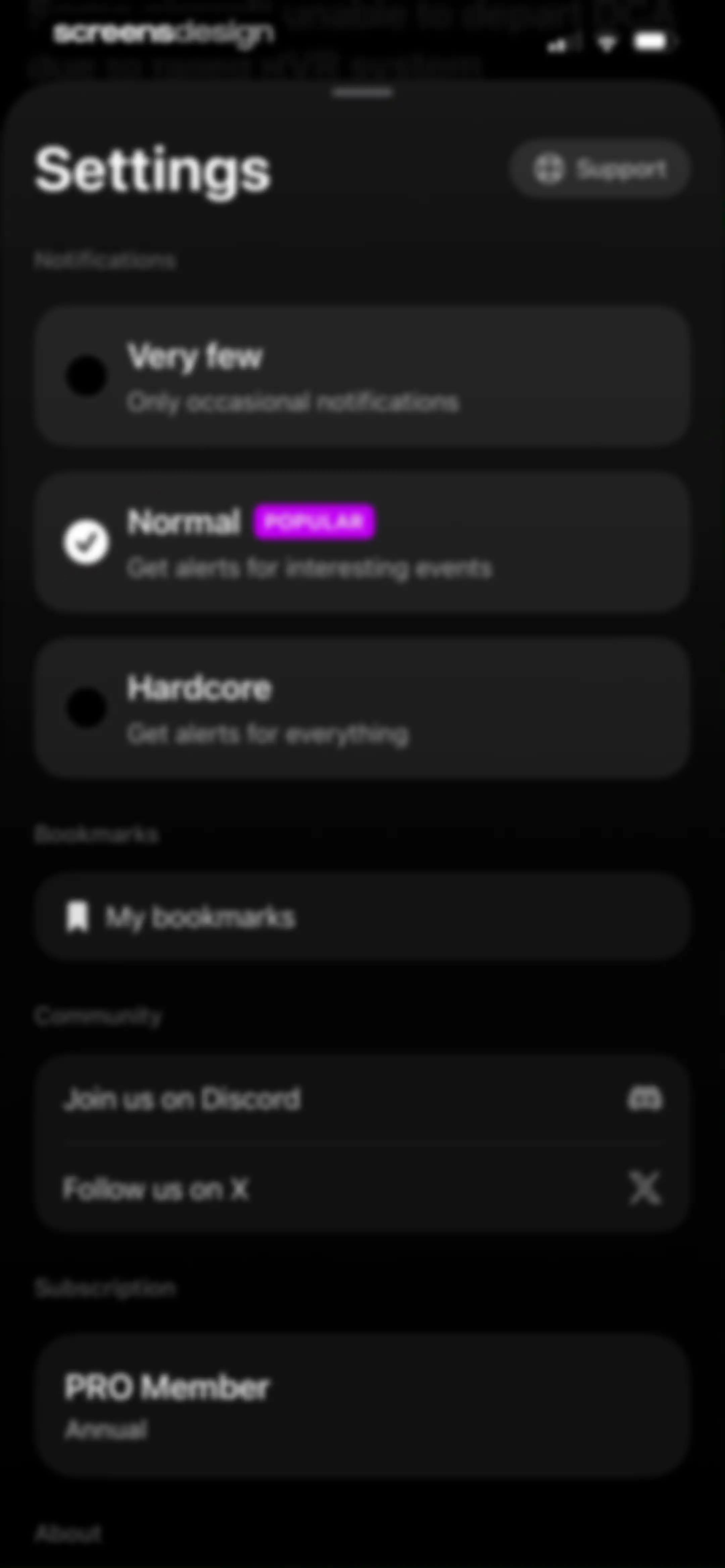Pick the Hardcore alerts option

pos(362,708)
